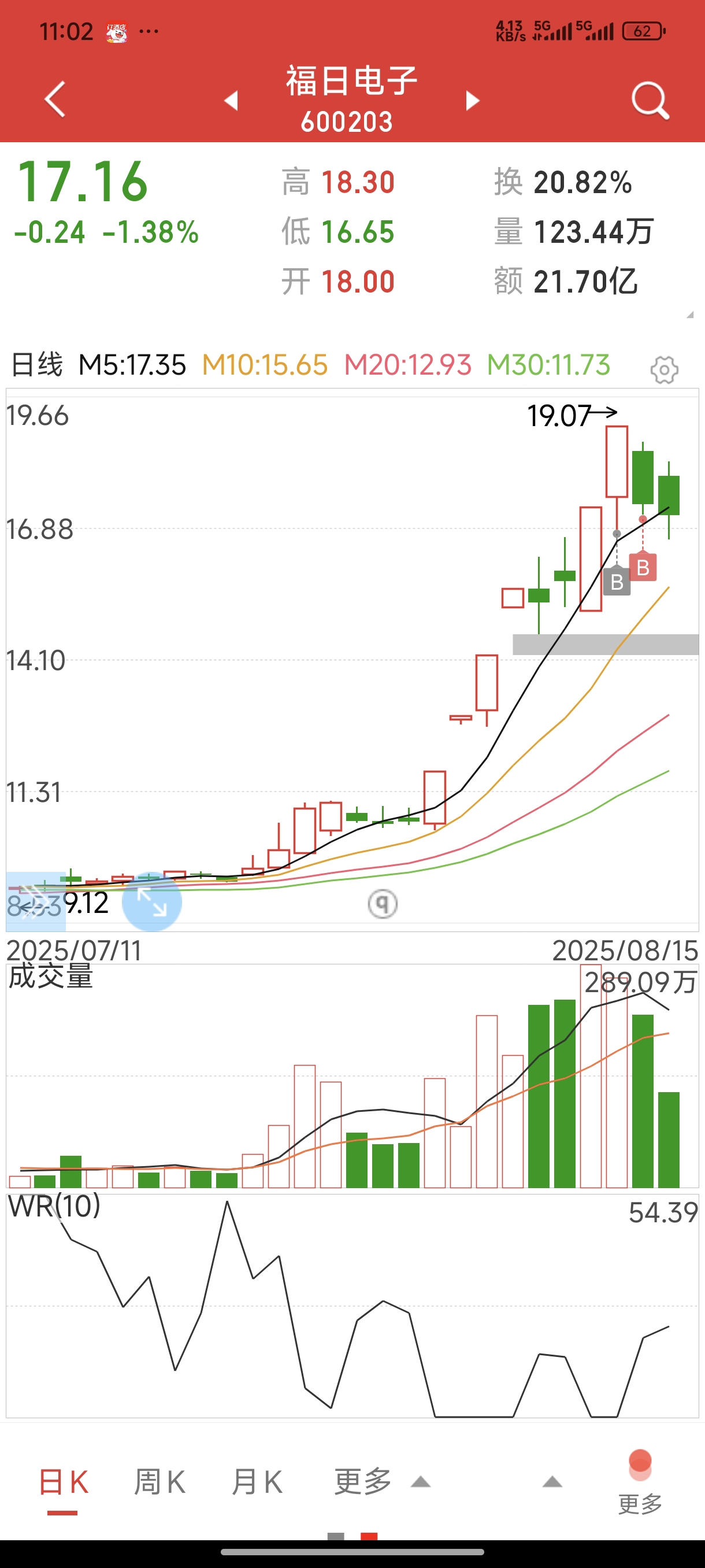The height and width of the screenshot is (1568, 705).
Task: Tap the red B buy marker
Action: coord(643,567)
